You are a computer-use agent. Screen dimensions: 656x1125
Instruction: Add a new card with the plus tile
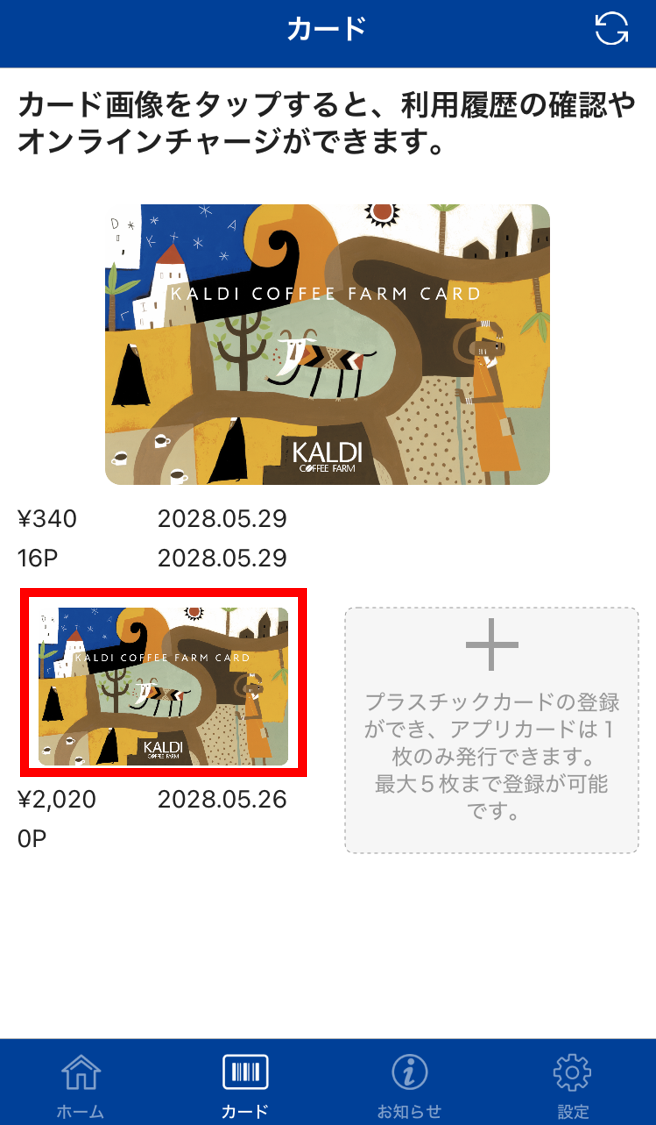[x=492, y=730]
